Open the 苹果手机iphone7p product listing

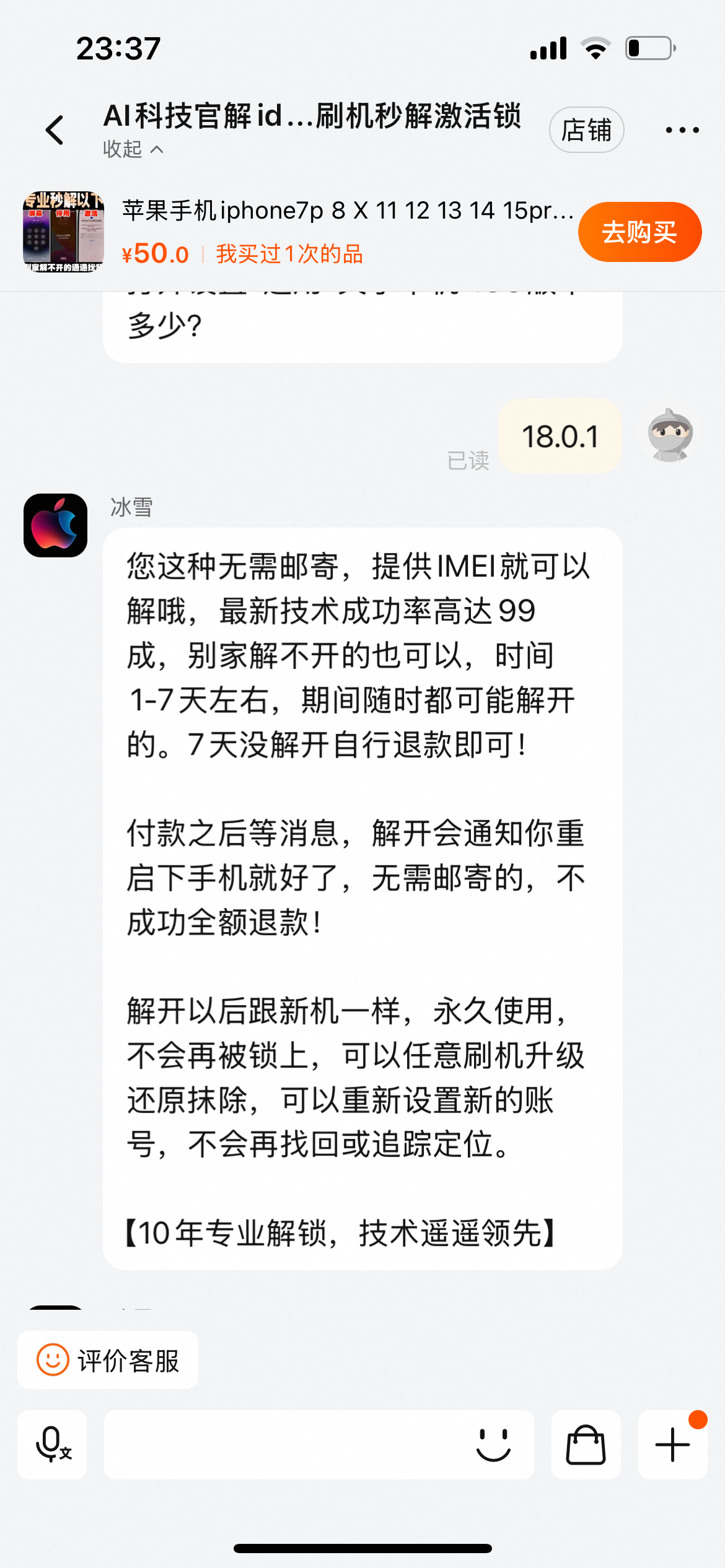tap(347, 211)
